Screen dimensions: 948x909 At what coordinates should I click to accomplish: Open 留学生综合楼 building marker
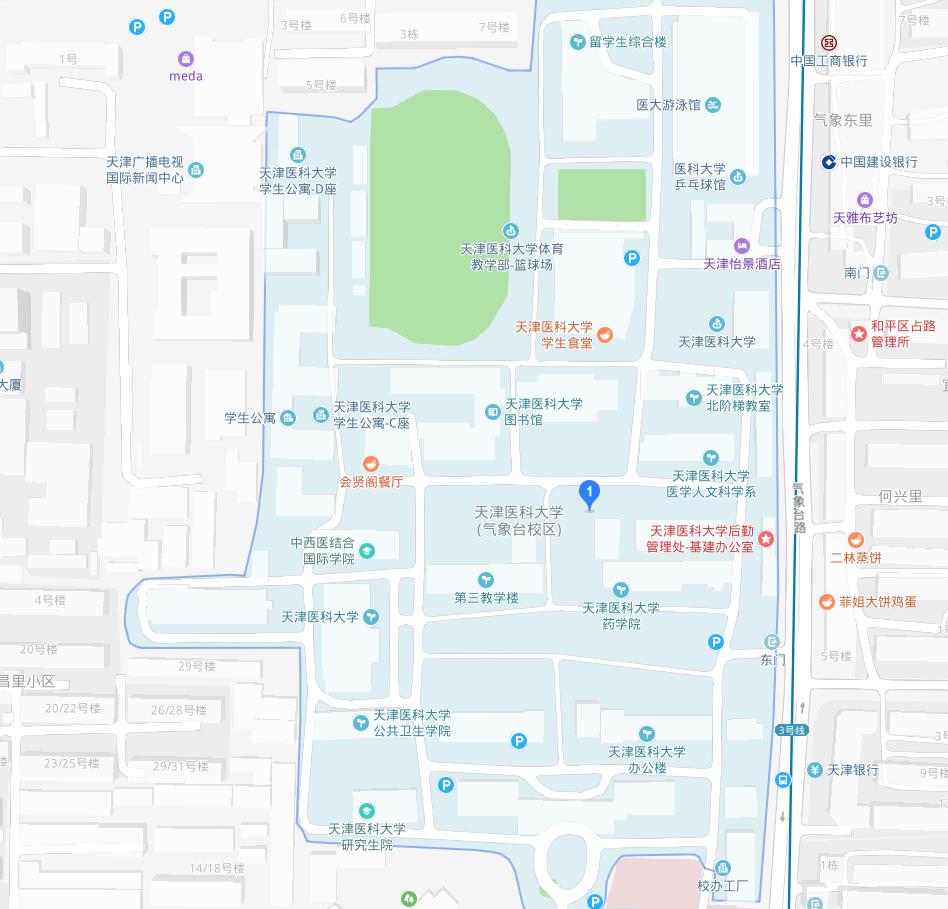pyautogui.click(x=577, y=41)
